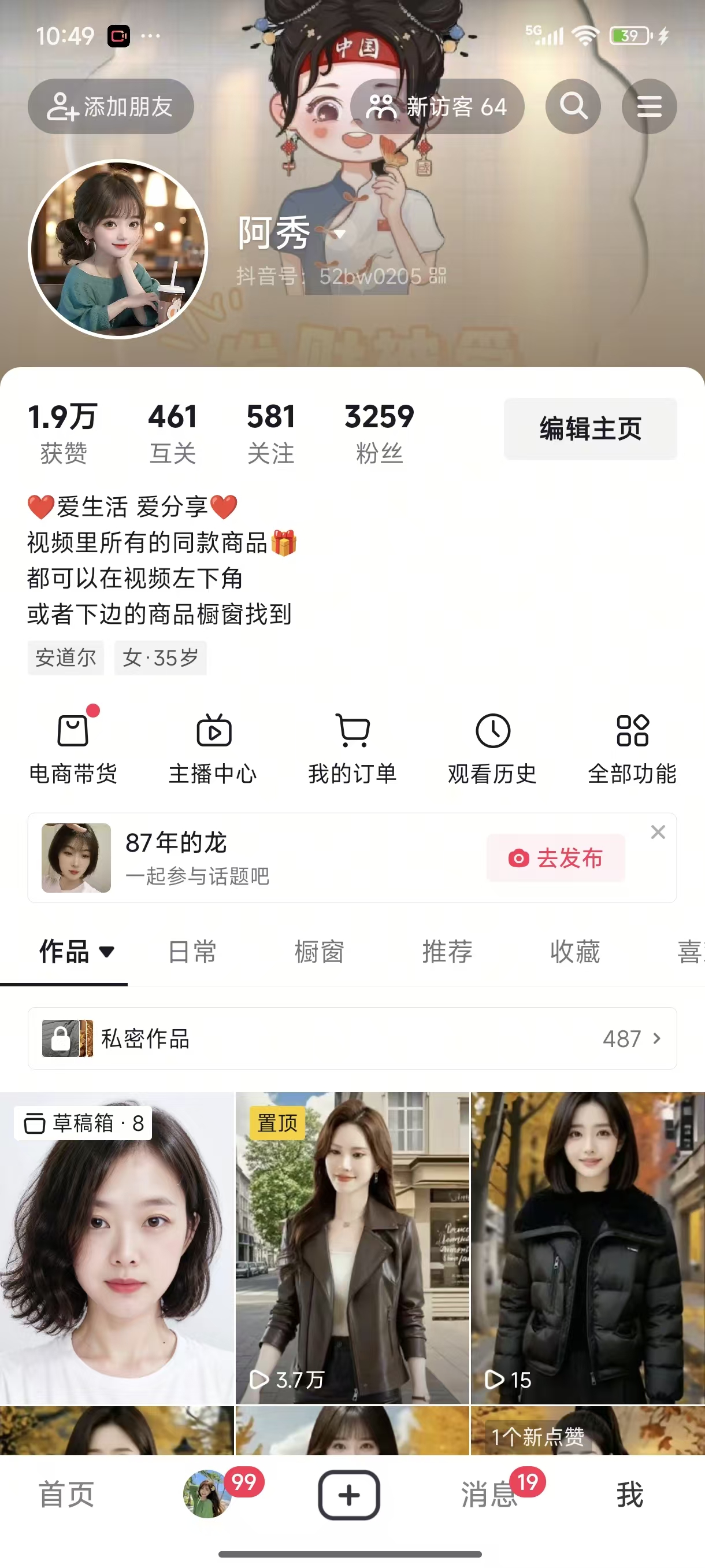Open 电商带货 e-commerce shortcut
Viewport: 705px width, 1568px height.
(x=73, y=748)
